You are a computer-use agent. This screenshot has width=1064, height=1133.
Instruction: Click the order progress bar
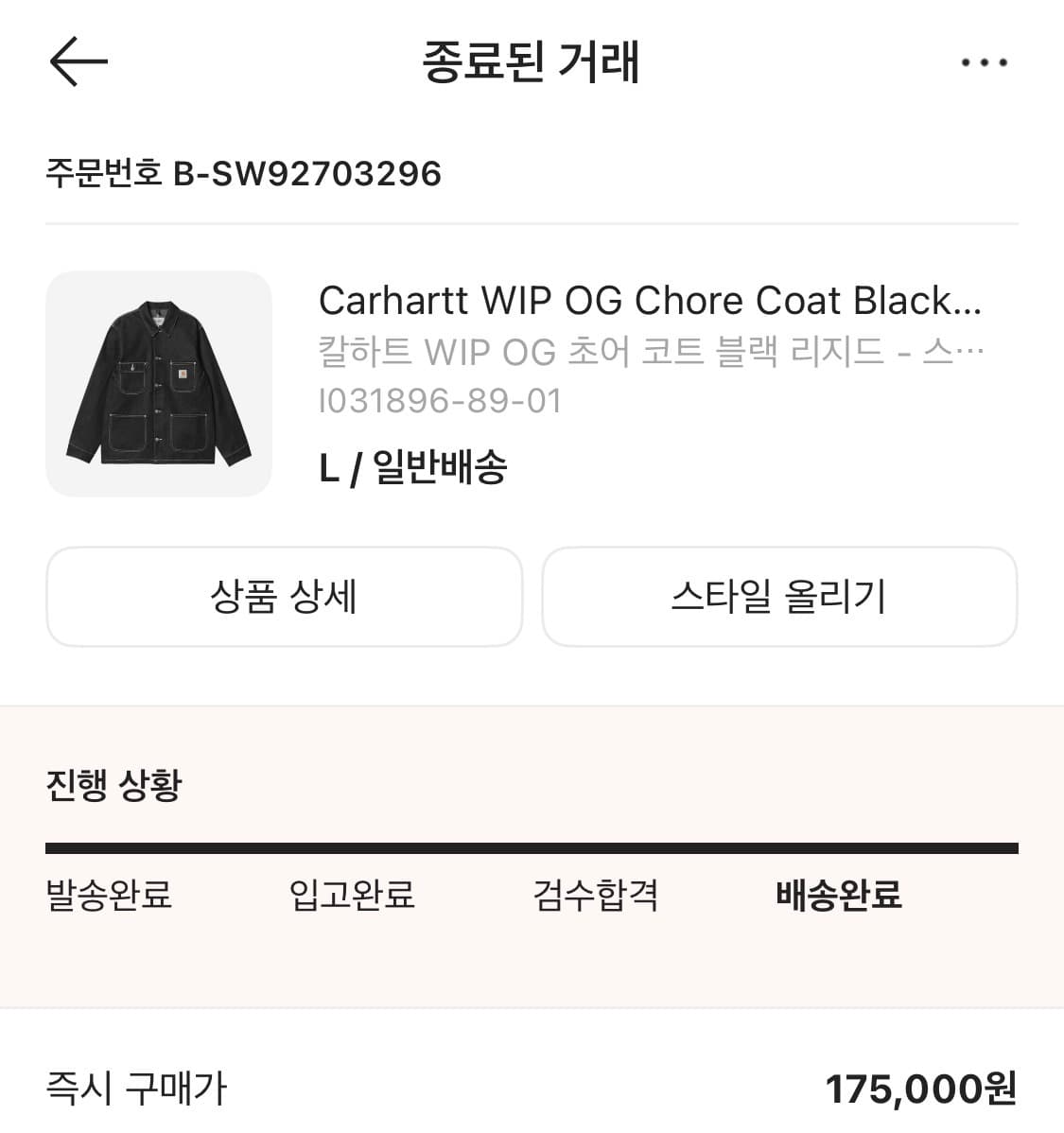532,842
